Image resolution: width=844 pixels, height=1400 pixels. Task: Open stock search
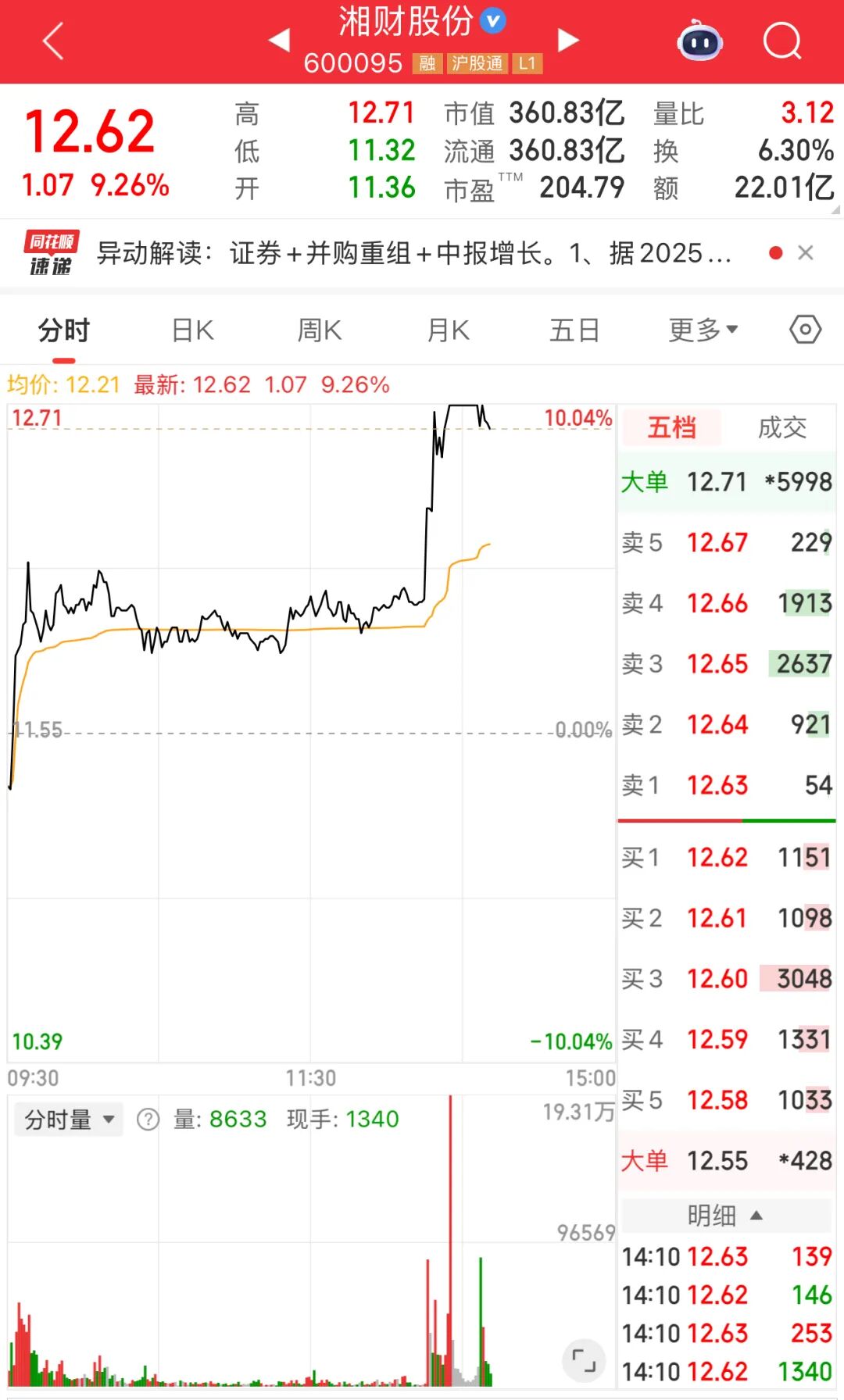click(782, 41)
